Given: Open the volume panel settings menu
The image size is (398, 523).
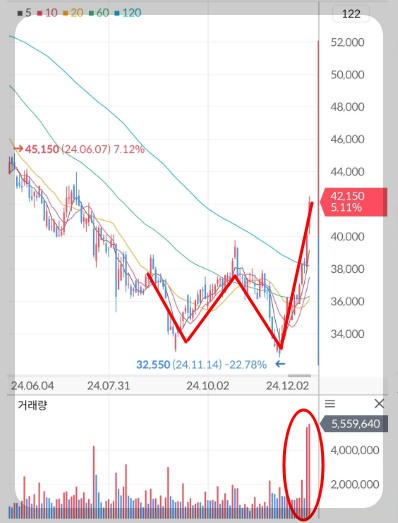Looking at the screenshot, I should [x=330, y=404].
